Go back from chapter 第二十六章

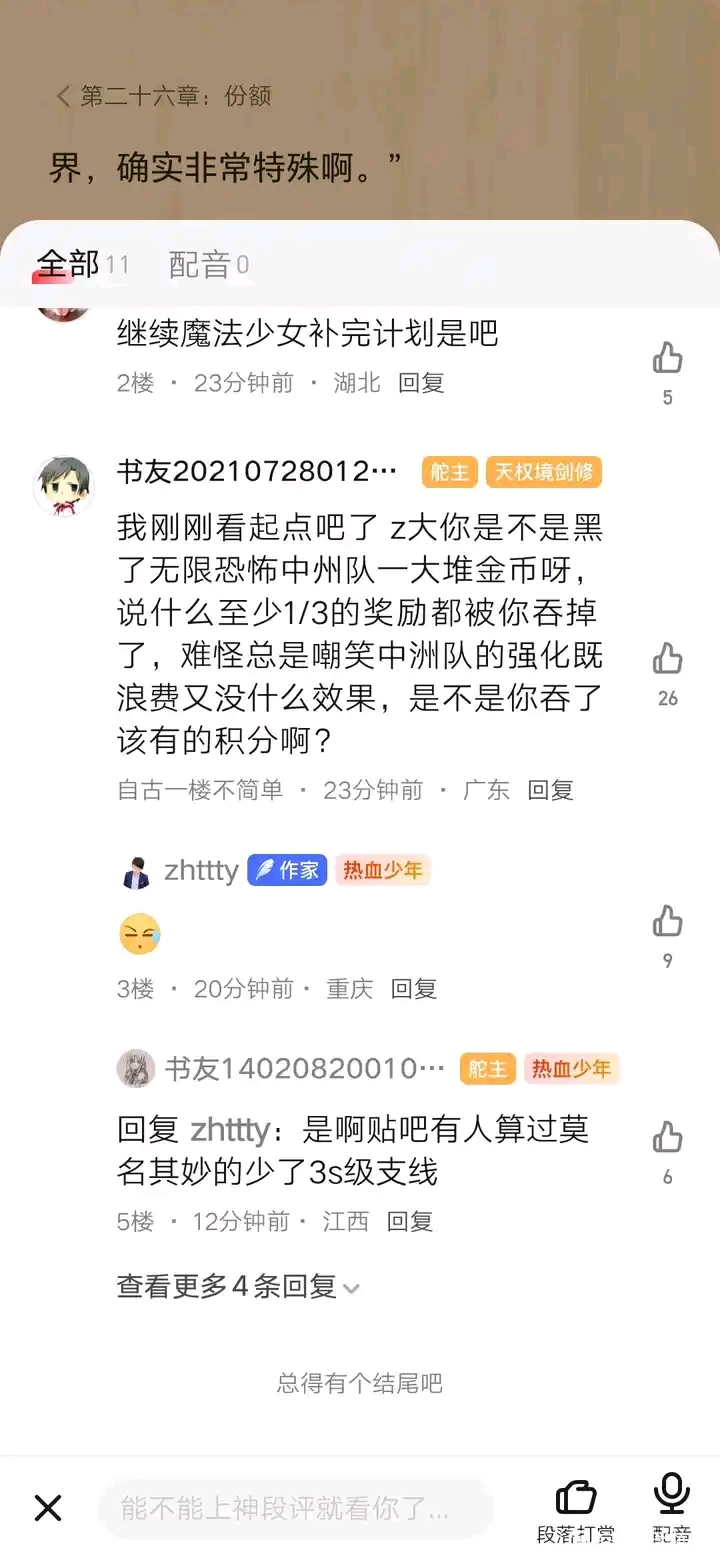tap(64, 96)
